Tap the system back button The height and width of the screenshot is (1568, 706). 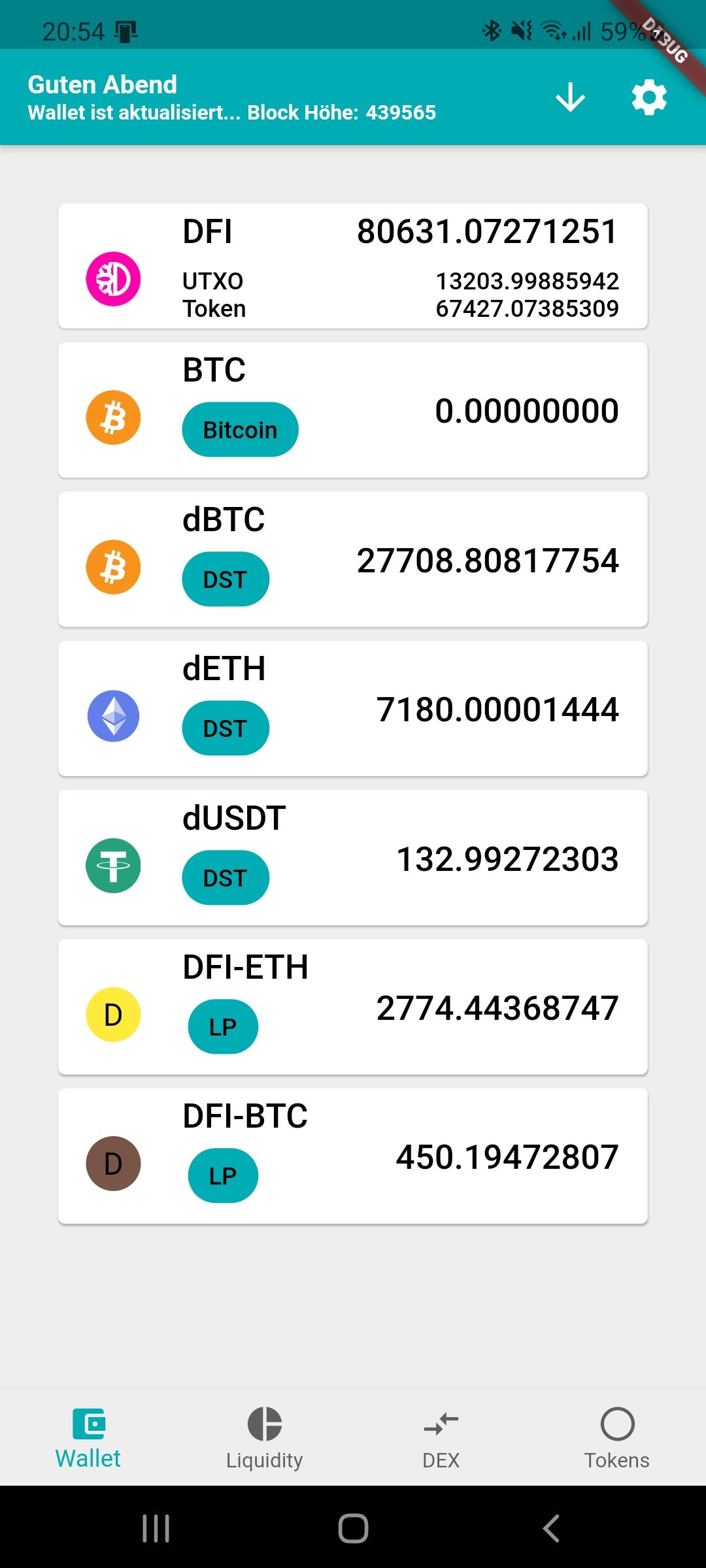click(x=551, y=1528)
